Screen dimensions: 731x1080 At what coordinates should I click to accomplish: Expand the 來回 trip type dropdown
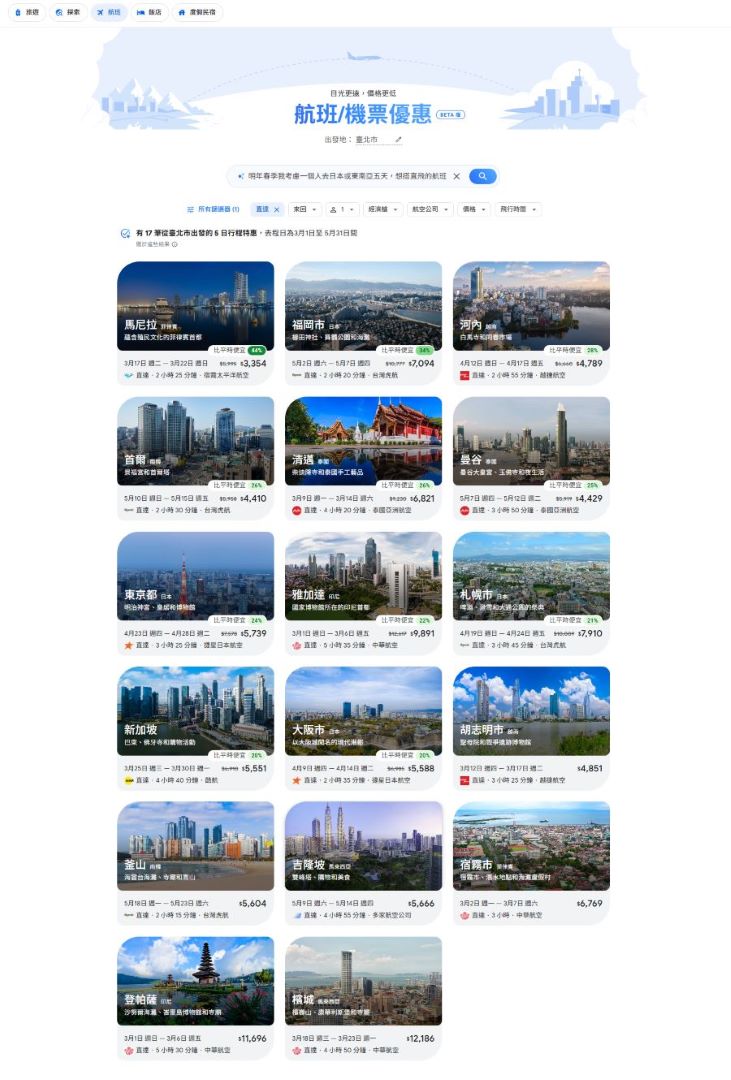[x=304, y=209]
